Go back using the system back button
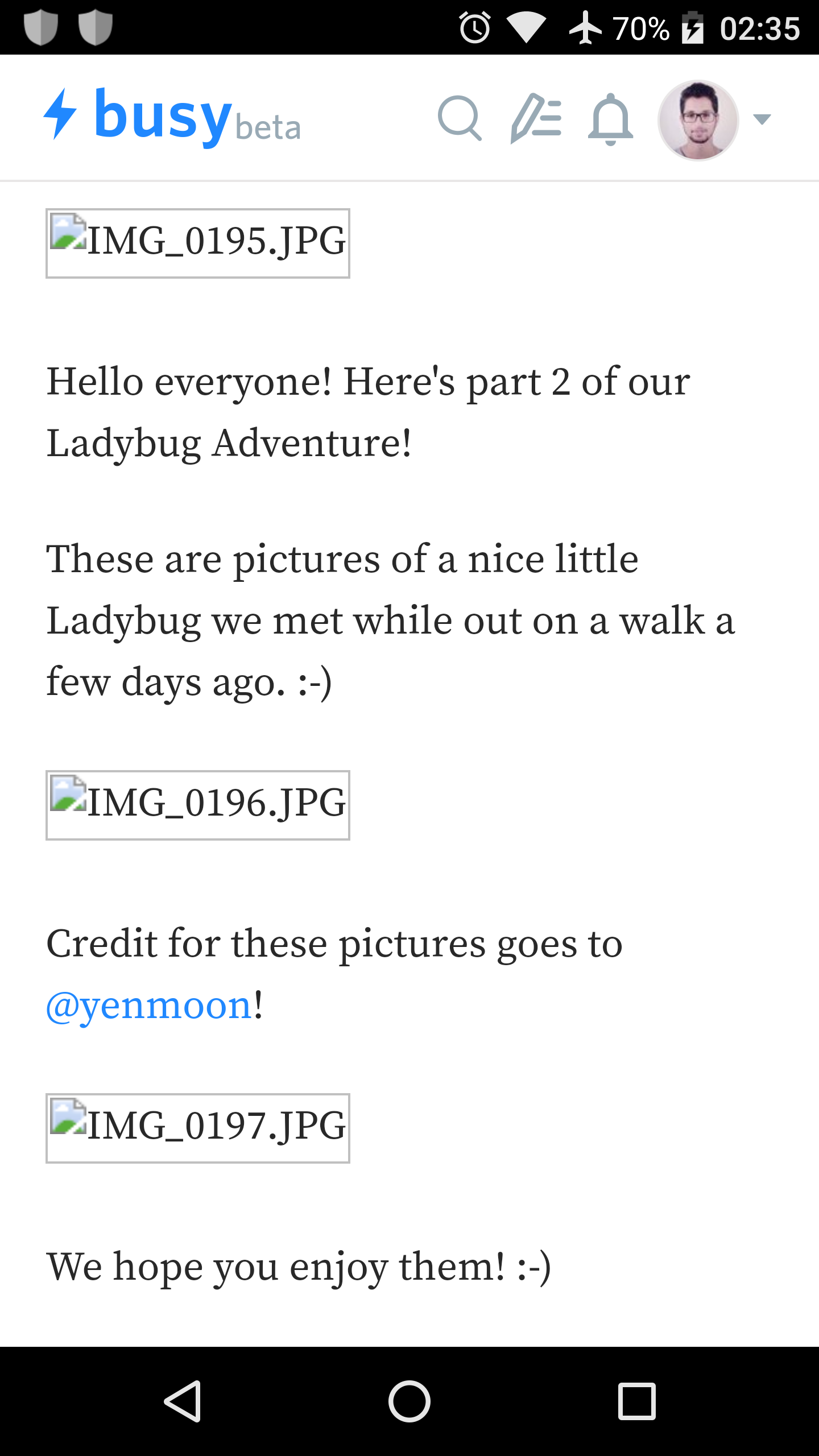The height and width of the screenshot is (1456, 819). tap(182, 1401)
